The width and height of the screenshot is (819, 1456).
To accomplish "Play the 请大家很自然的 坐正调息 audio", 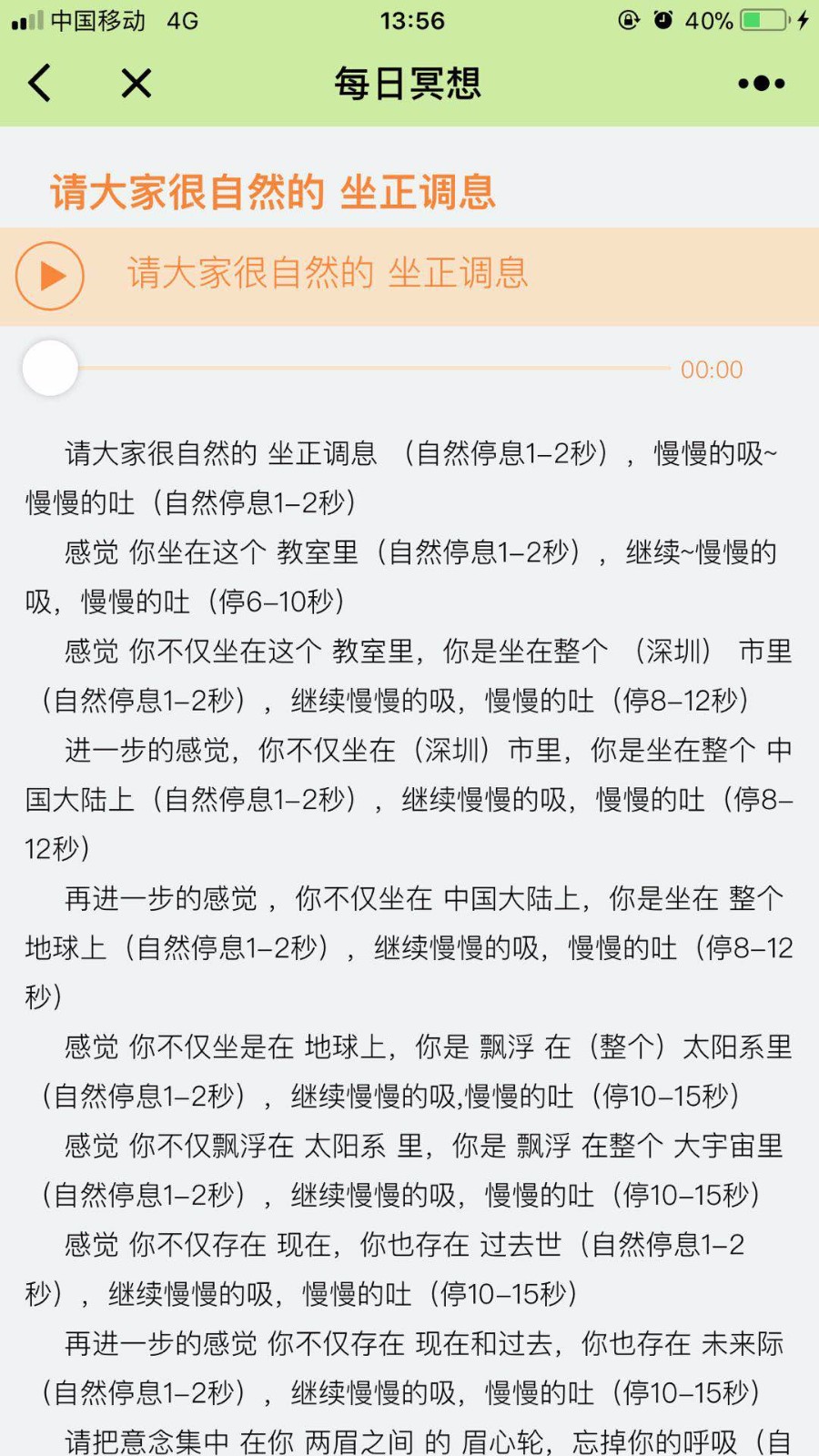I will 50,276.
